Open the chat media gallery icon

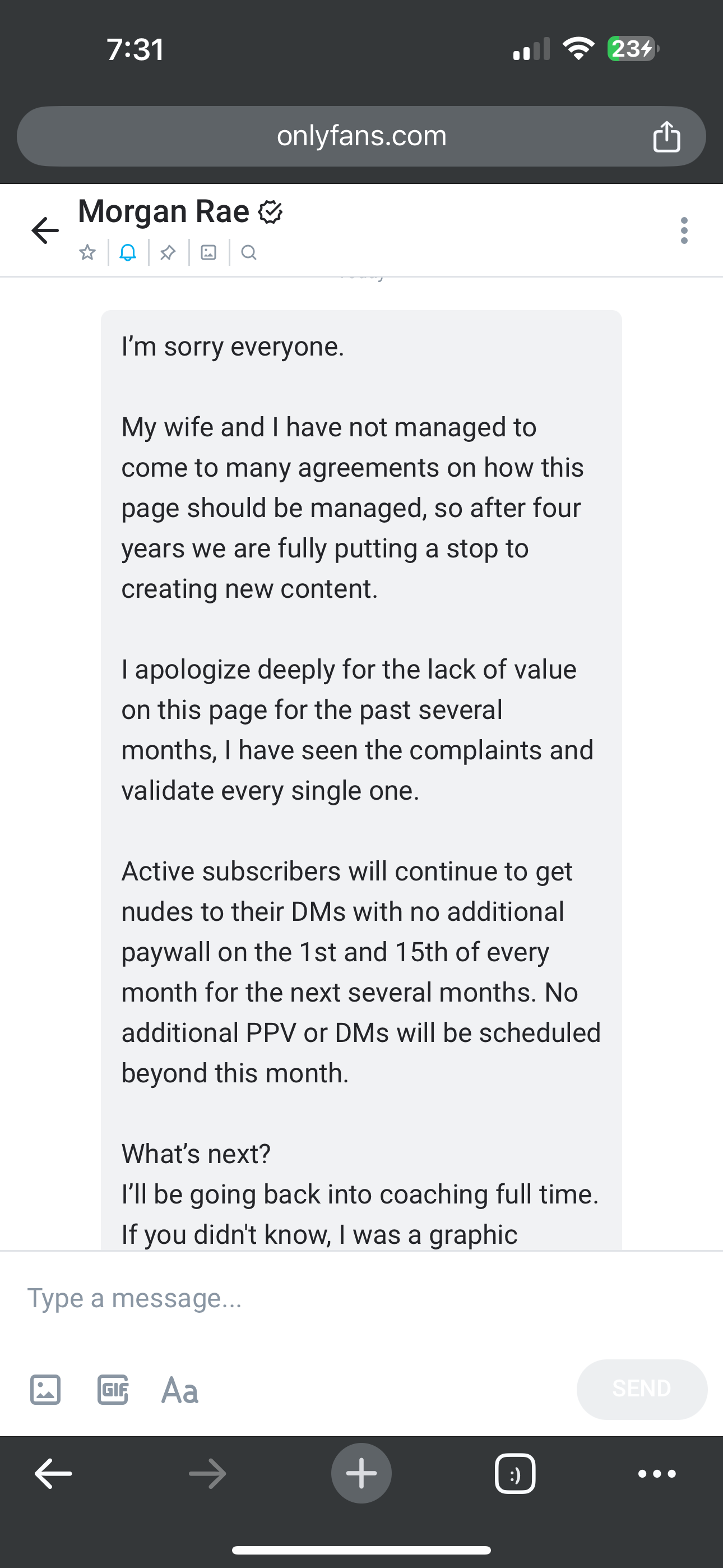tap(208, 252)
